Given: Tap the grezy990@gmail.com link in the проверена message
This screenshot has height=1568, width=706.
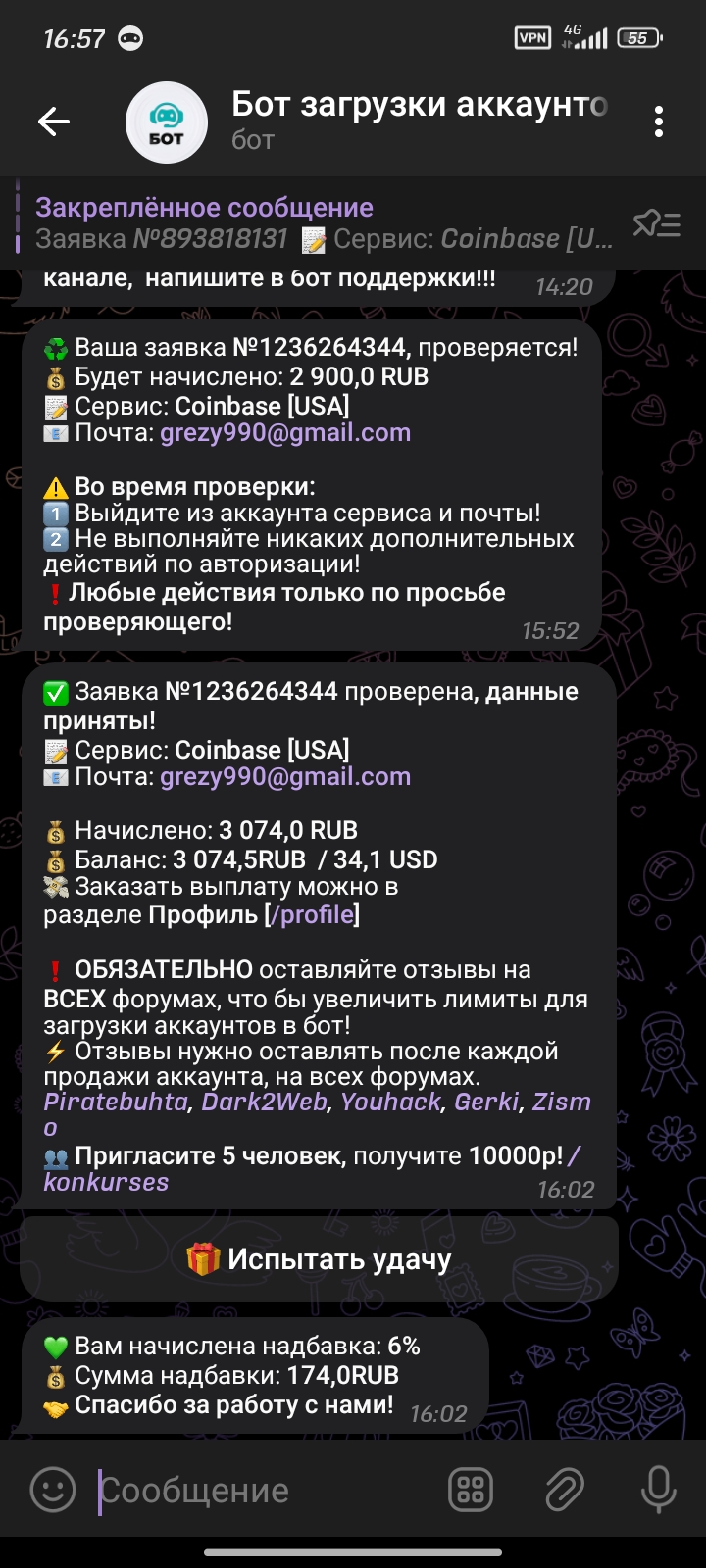Looking at the screenshot, I should [284, 777].
